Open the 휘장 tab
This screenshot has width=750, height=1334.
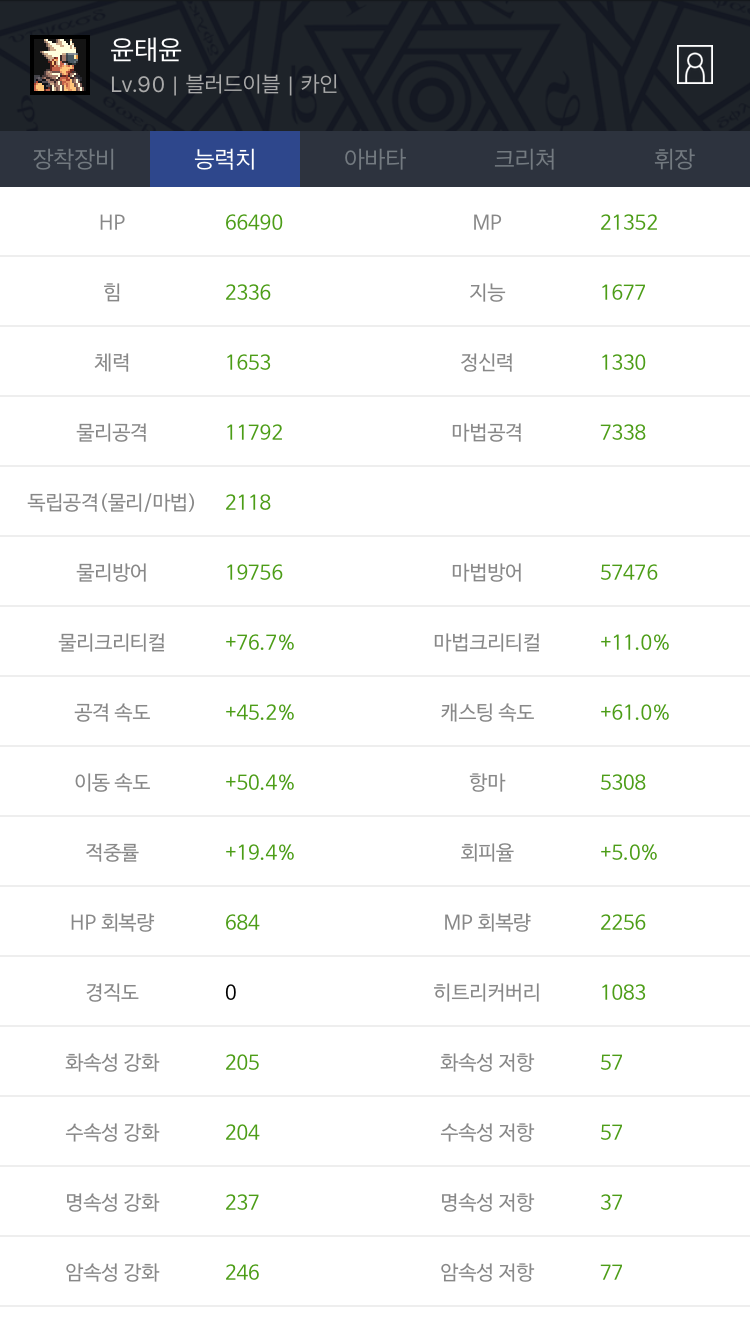675,159
